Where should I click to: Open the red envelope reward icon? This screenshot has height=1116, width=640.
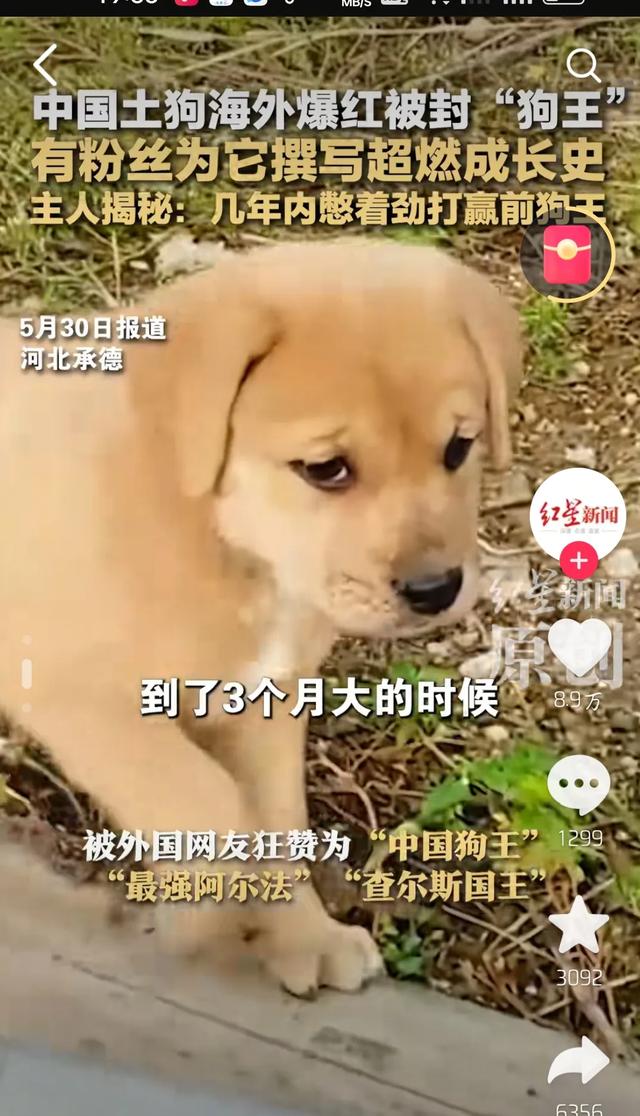click(567, 254)
